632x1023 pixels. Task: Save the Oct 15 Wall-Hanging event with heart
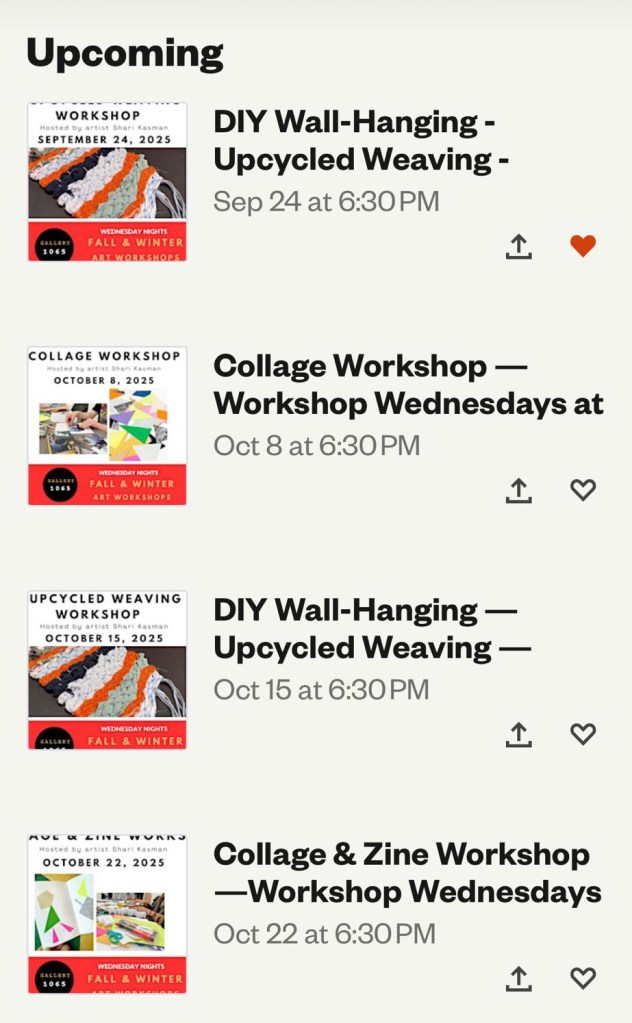point(583,734)
